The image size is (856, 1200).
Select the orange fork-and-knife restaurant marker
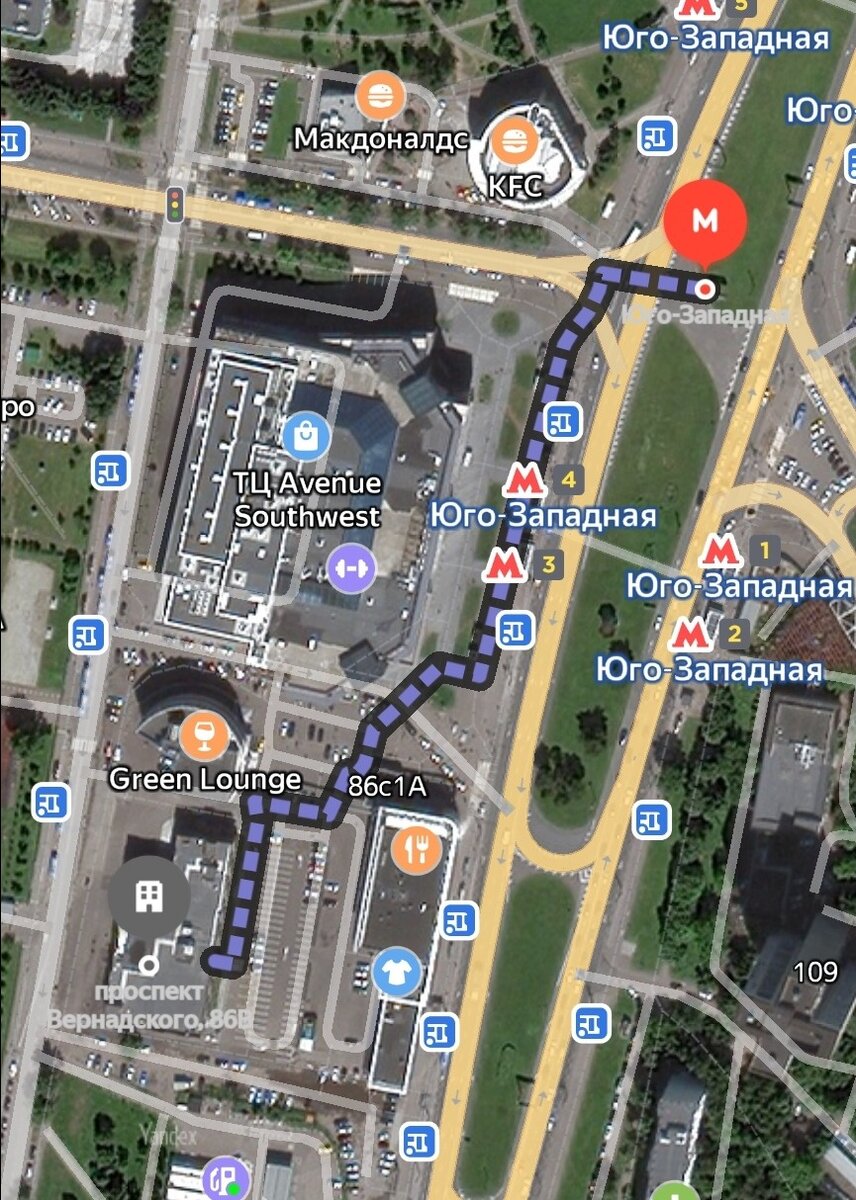(416, 849)
